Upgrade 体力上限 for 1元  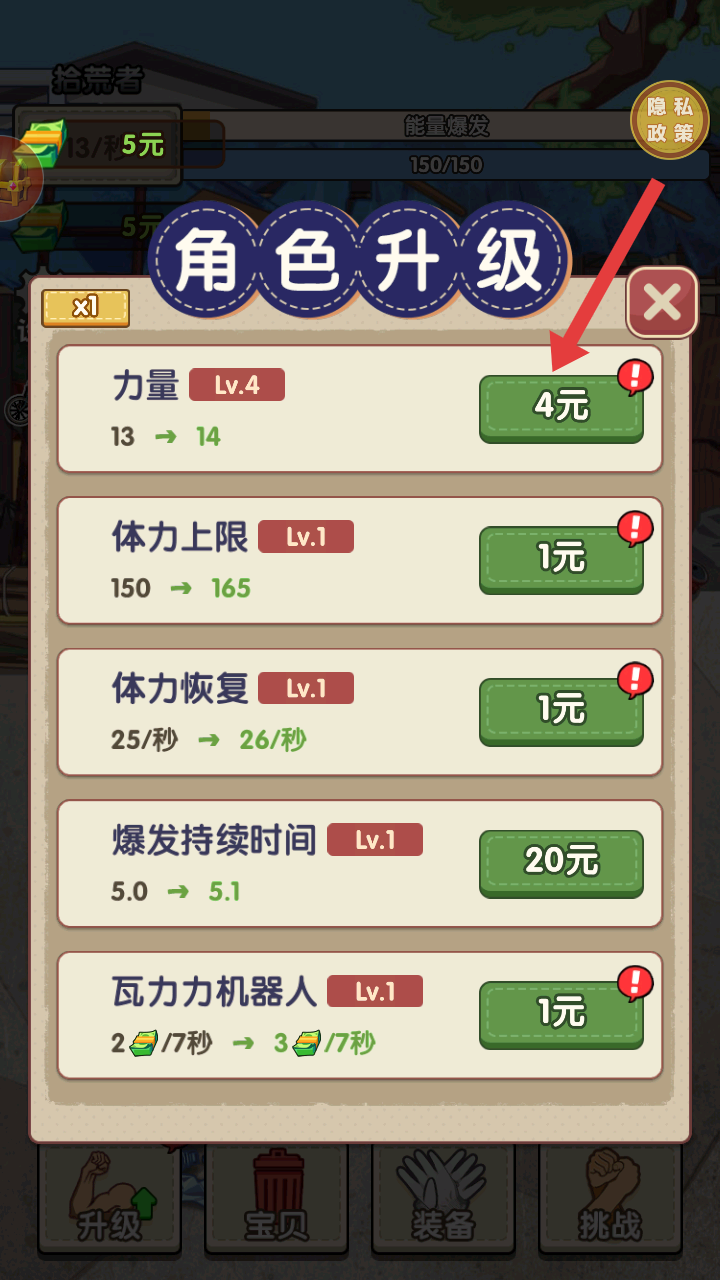pyautogui.click(x=561, y=558)
